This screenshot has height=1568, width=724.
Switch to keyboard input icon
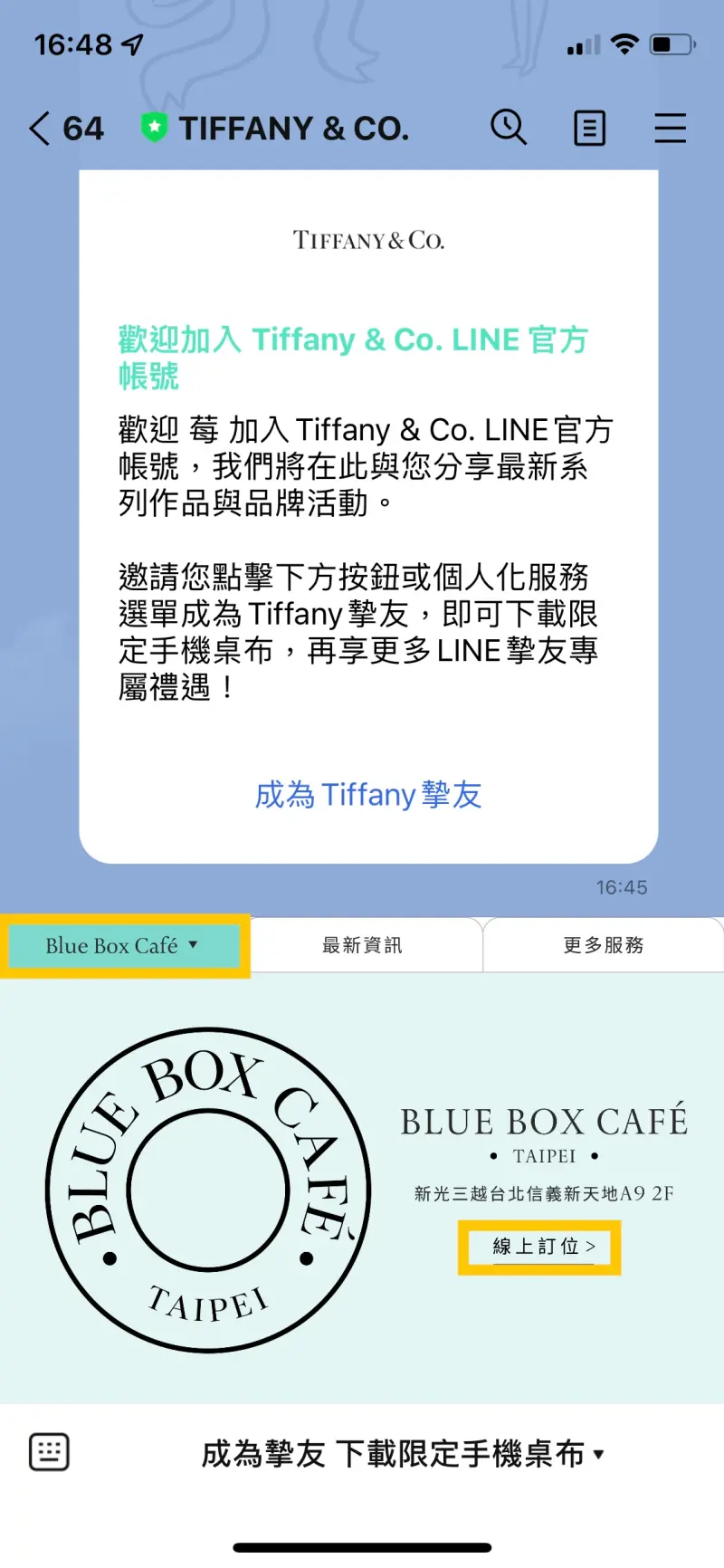pos(49,1452)
